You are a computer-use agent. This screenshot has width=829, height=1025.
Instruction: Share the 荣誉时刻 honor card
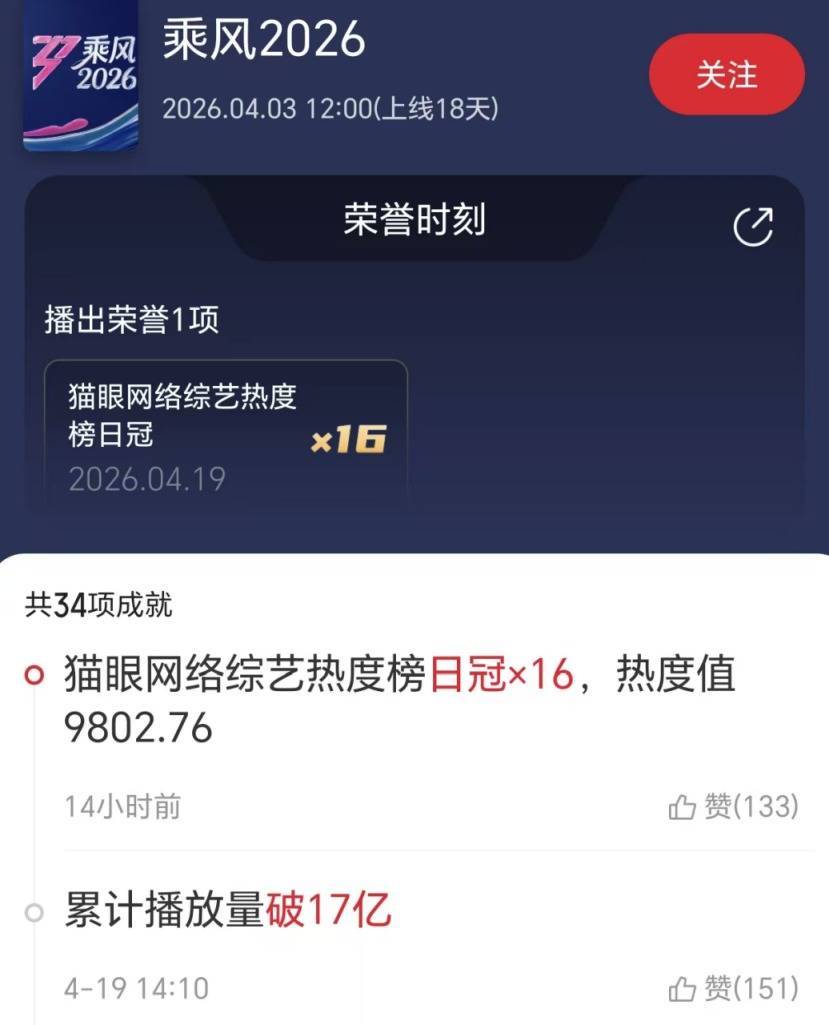[752, 227]
